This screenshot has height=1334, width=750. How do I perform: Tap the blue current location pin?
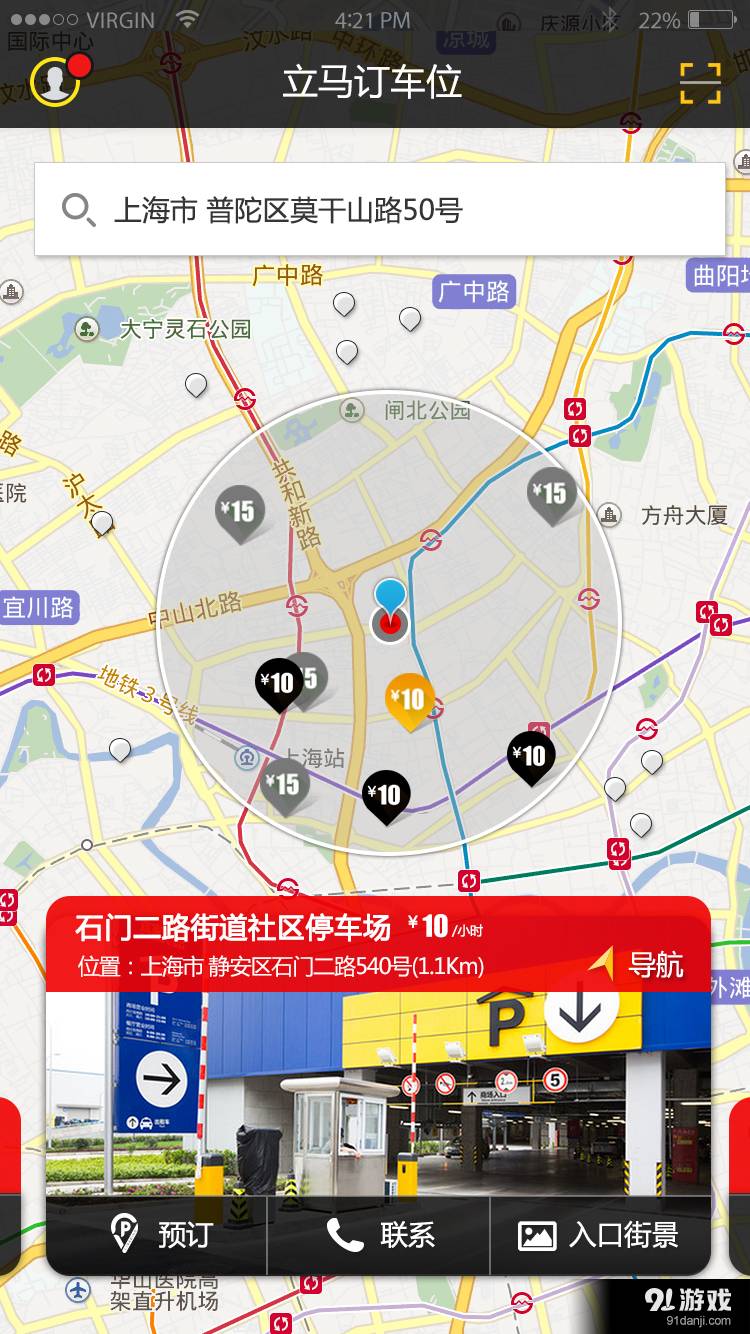(x=390, y=596)
